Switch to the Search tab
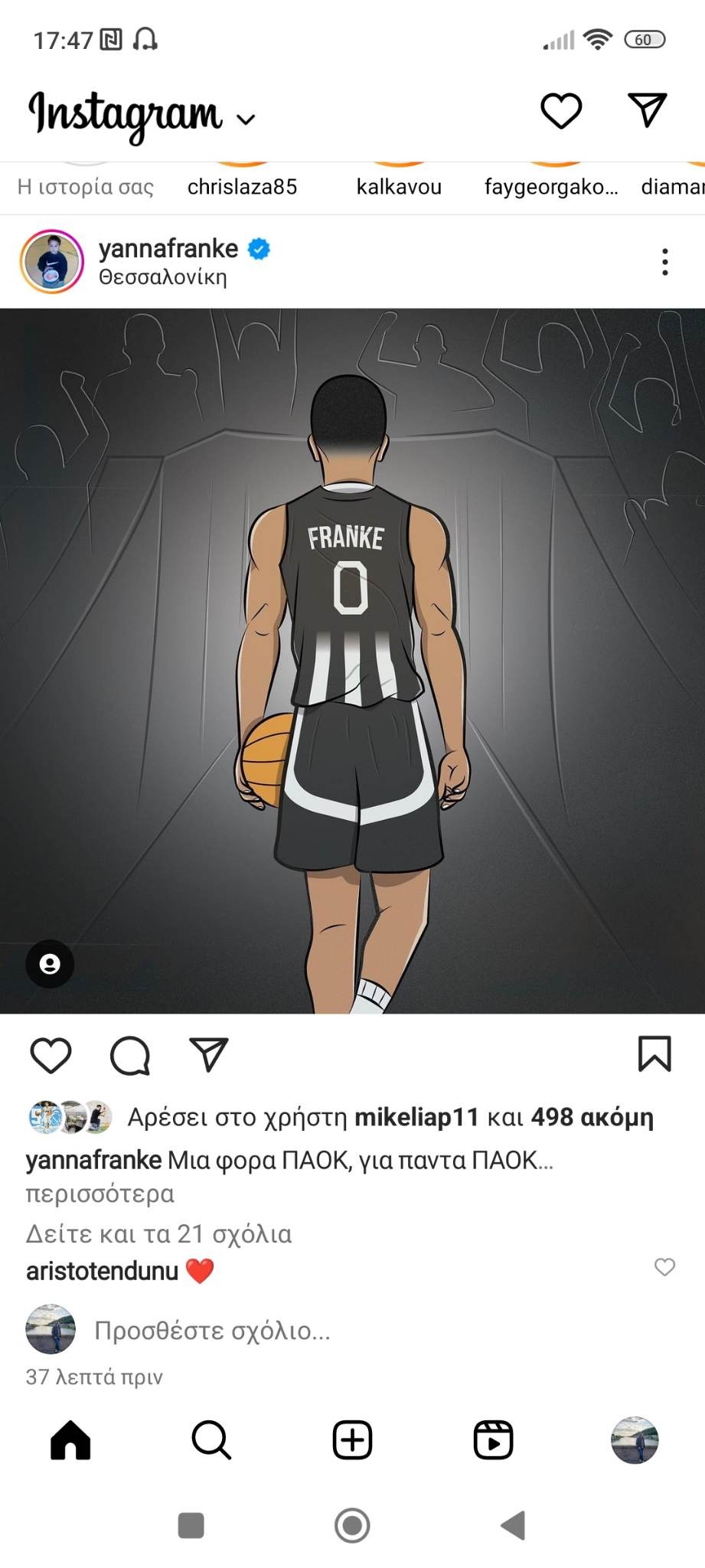This screenshot has width=705, height=1568. (x=211, y=1440)
